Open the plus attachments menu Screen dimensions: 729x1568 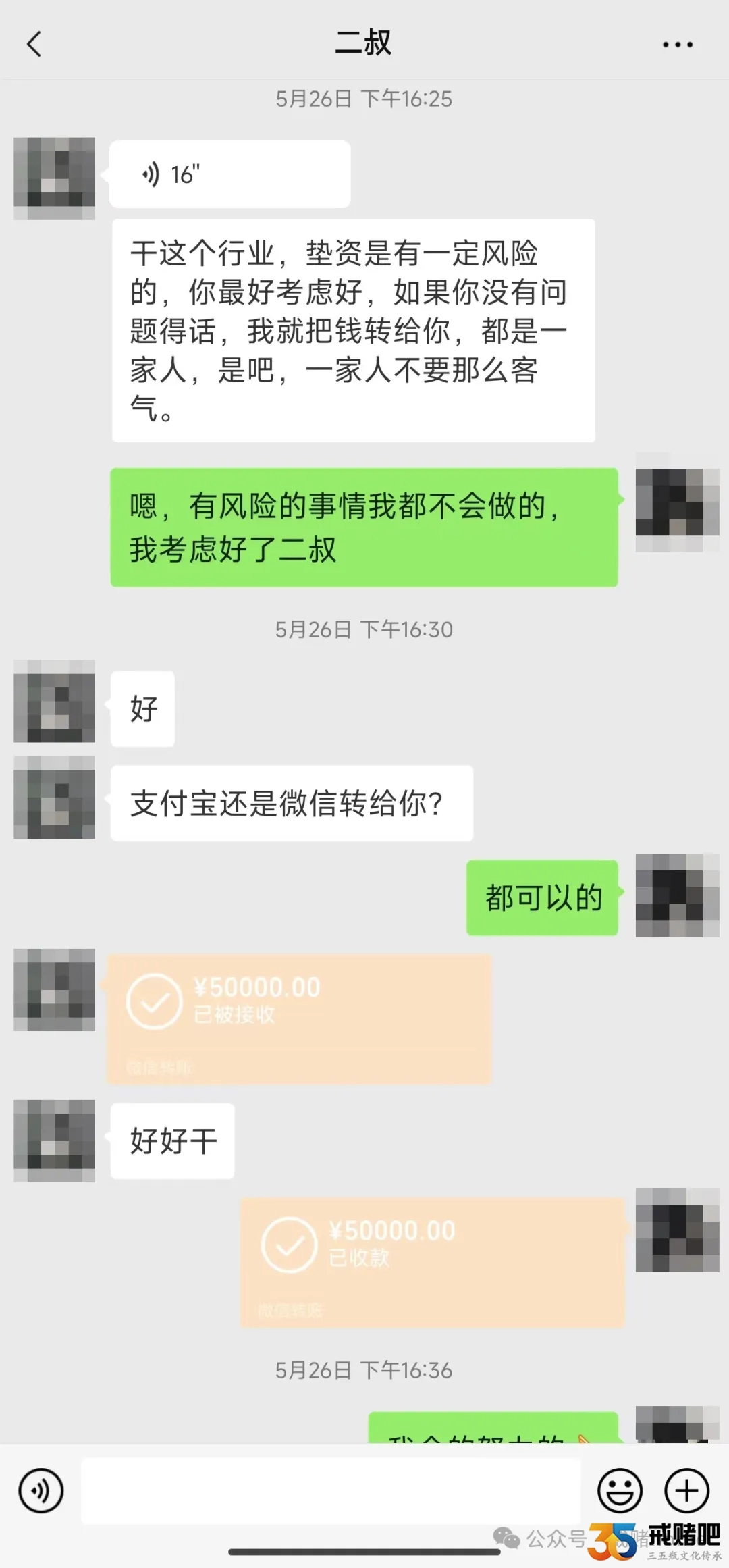686,1490
